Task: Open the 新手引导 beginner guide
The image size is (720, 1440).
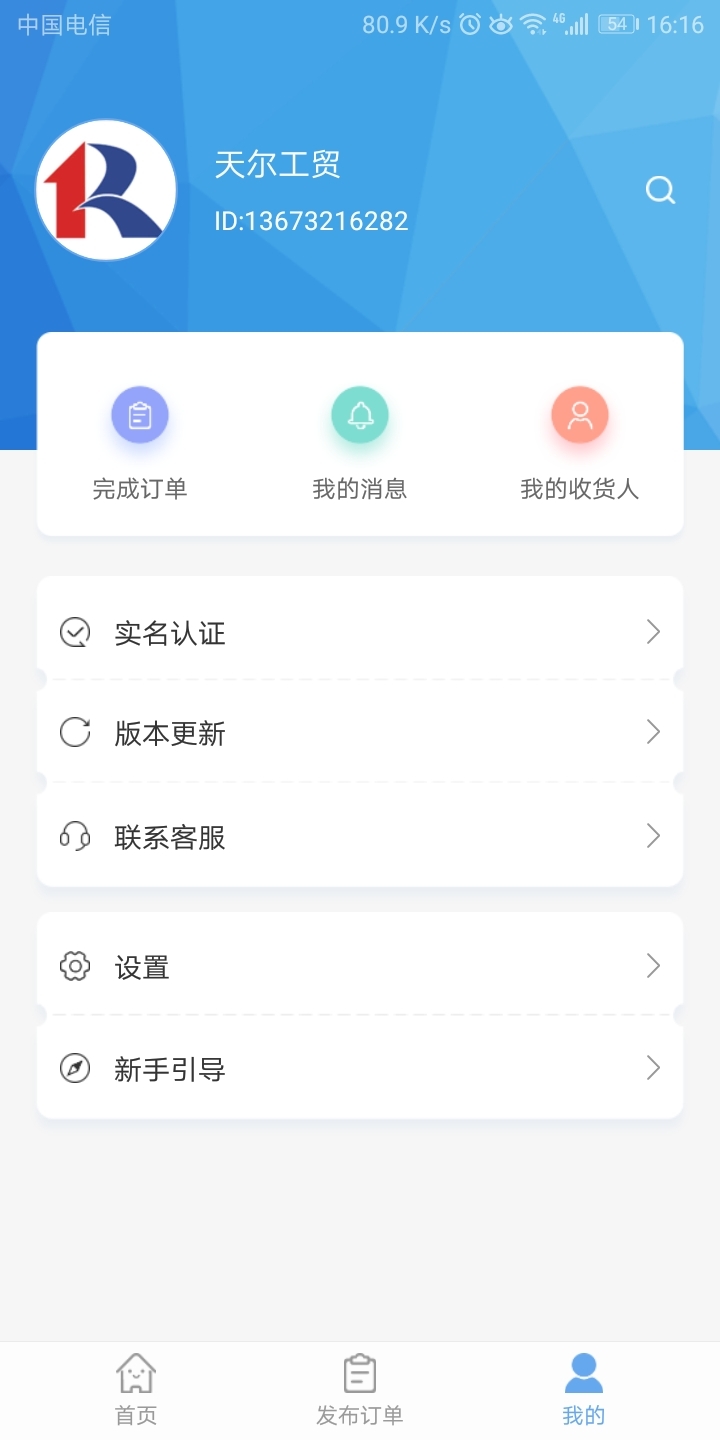Action: point(360,1068)
